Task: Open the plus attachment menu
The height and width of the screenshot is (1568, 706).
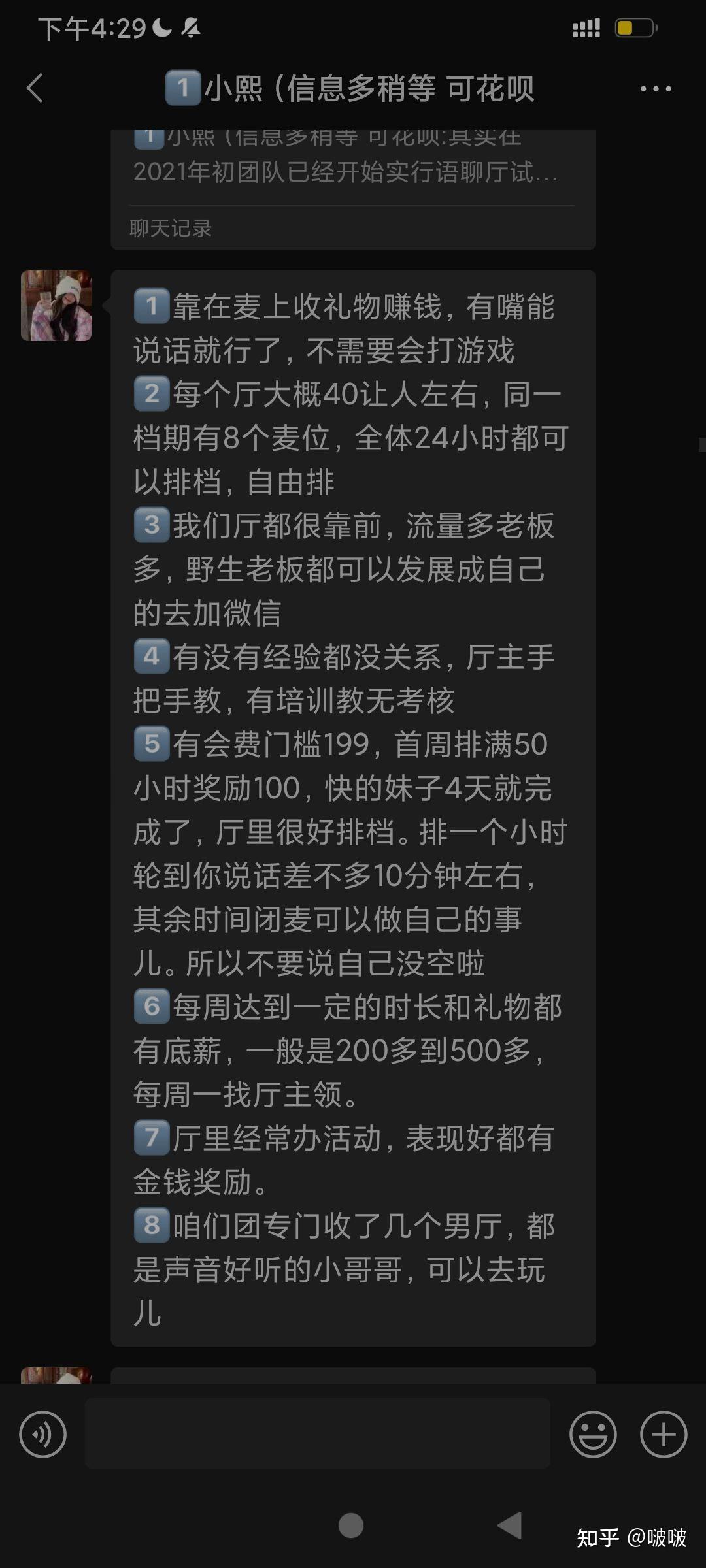Action: click(x=664, y=1435)
